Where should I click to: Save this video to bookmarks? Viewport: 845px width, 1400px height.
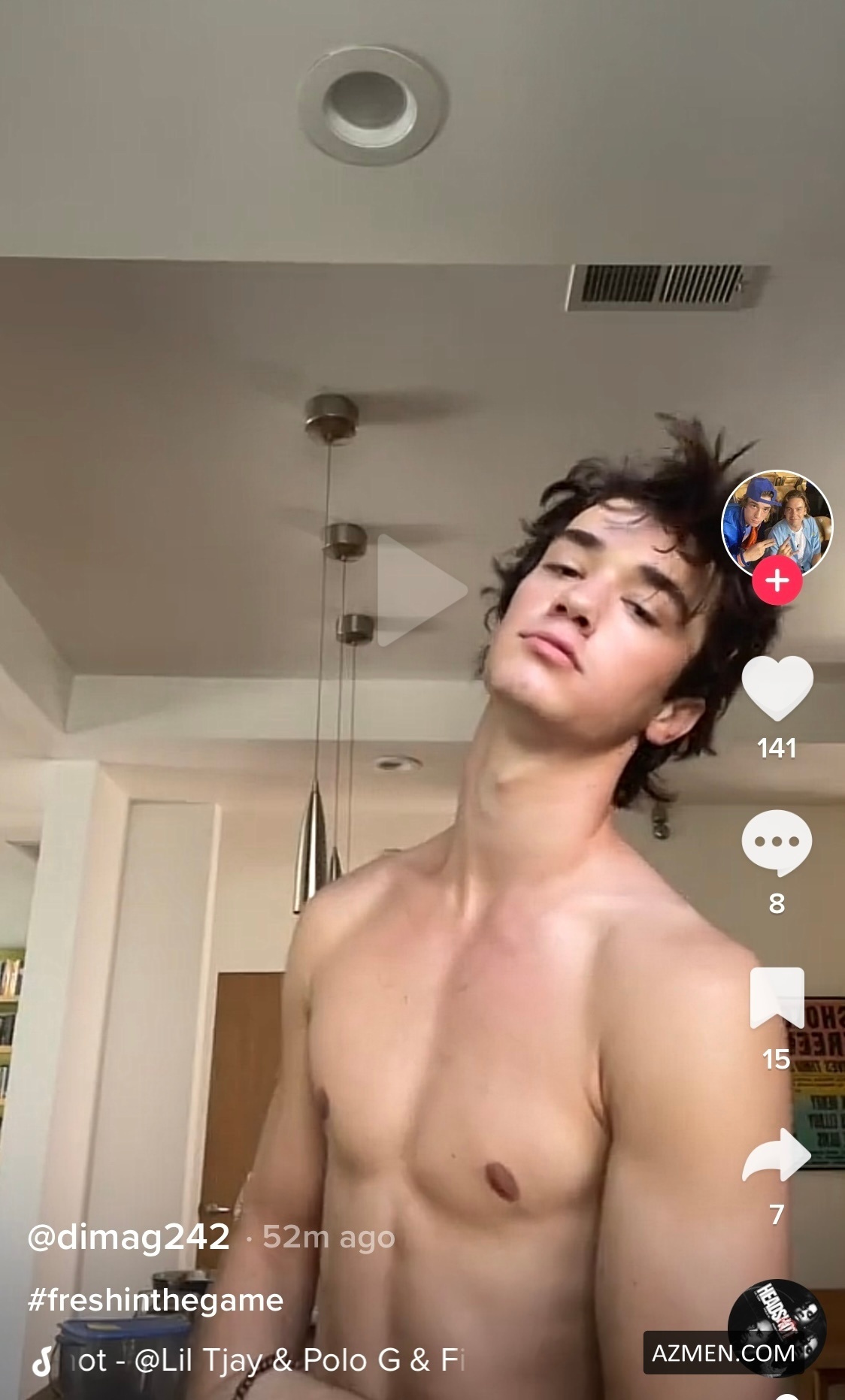pyautogui.click(x=777, y=998)
